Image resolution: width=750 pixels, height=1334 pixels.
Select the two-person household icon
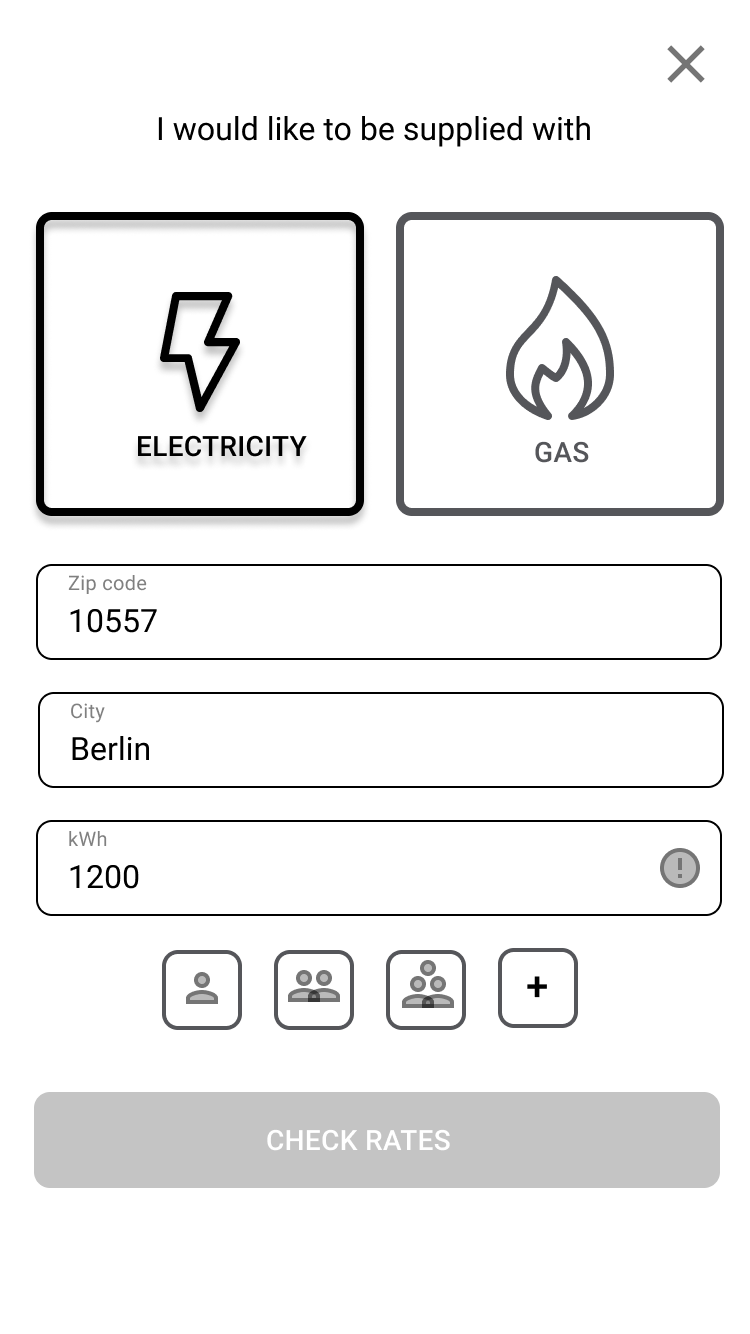[x=314, y=989]
